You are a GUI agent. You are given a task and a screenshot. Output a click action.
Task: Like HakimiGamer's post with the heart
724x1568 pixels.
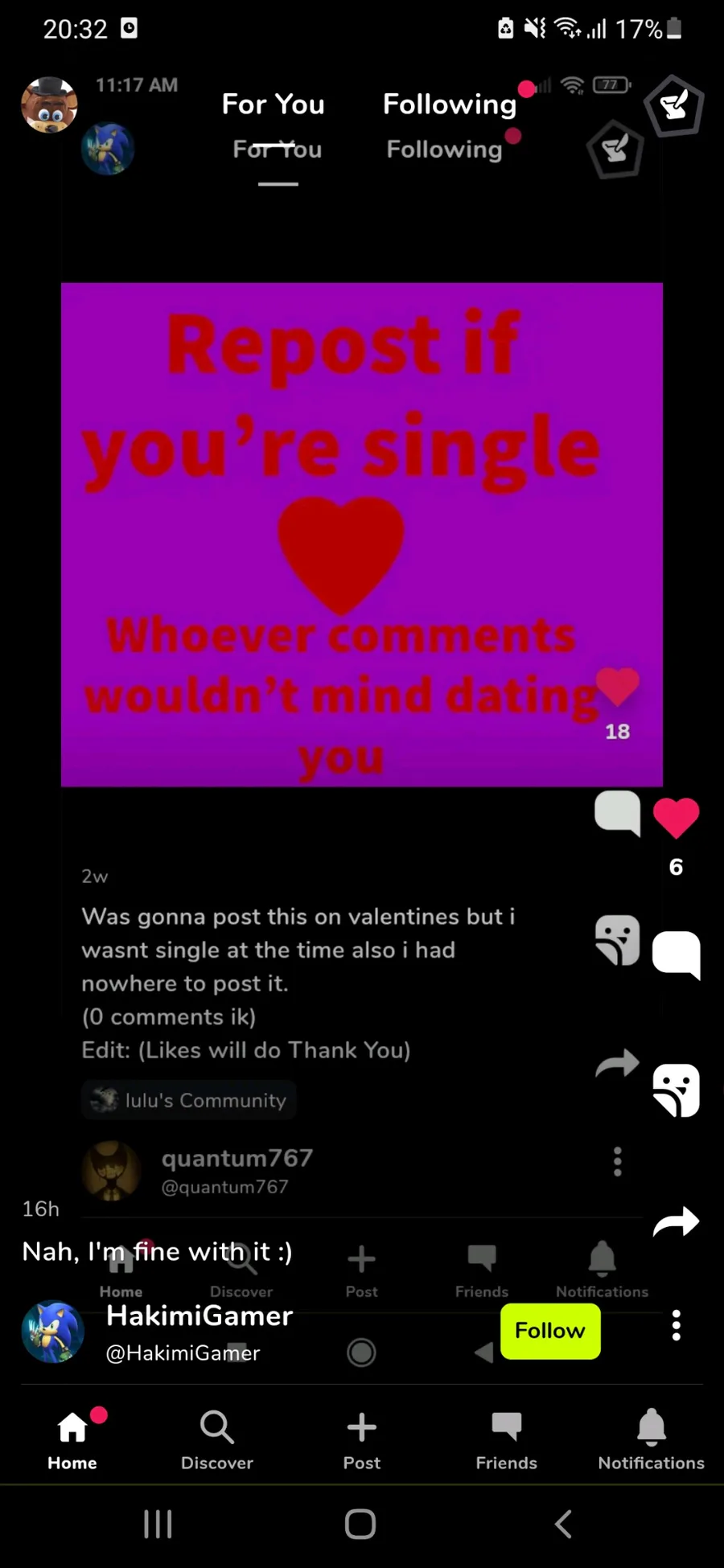coord(676,819)
